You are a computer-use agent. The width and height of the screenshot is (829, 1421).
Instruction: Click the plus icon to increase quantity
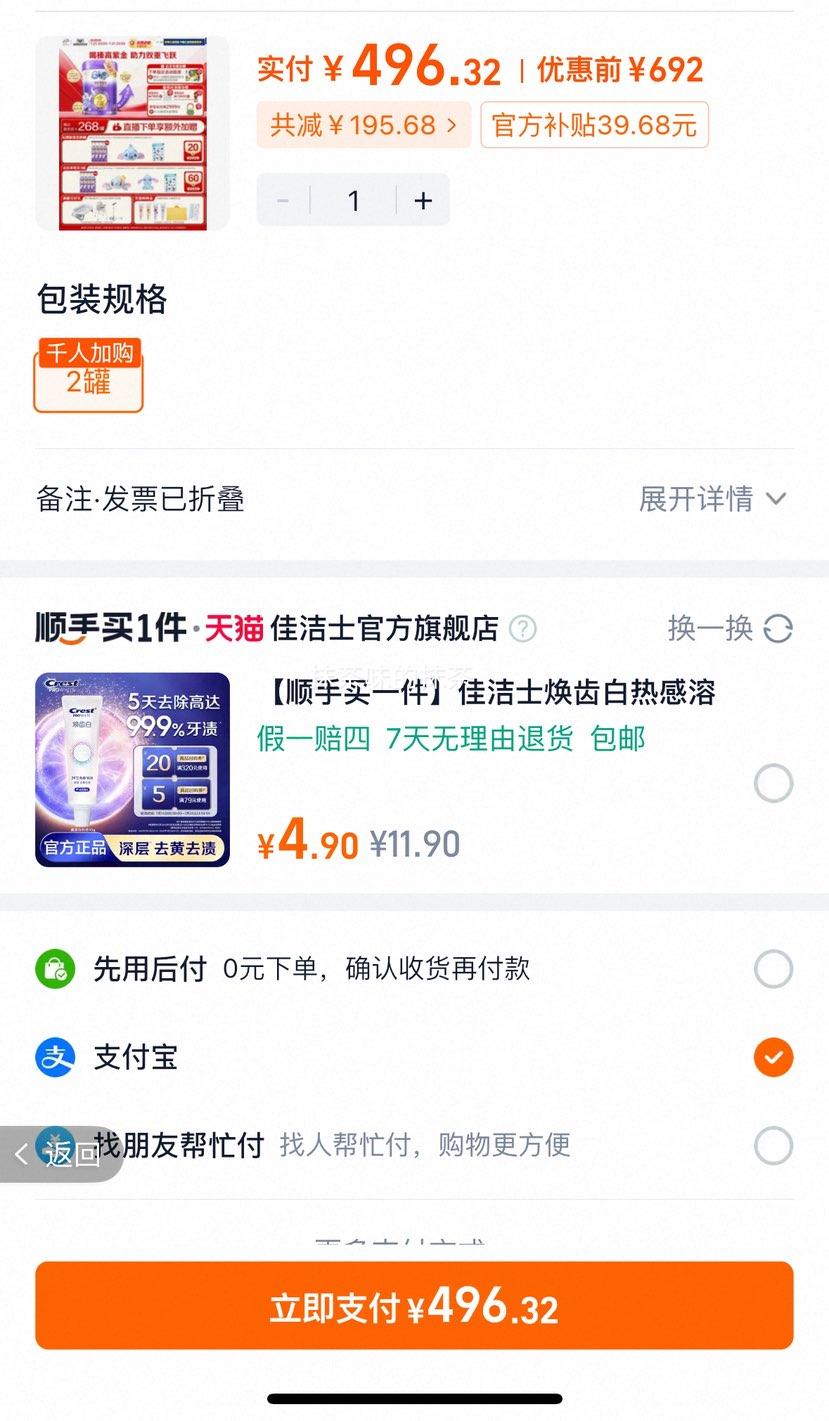[423, 200]
